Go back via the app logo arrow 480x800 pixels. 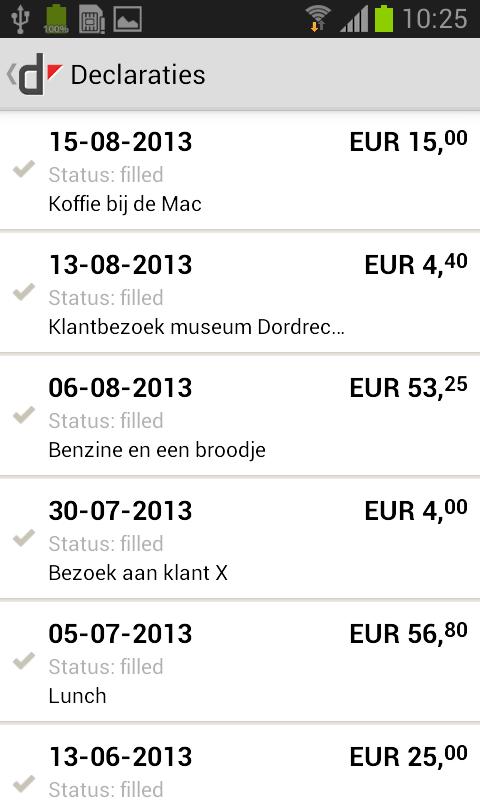[x=35, y=74]
